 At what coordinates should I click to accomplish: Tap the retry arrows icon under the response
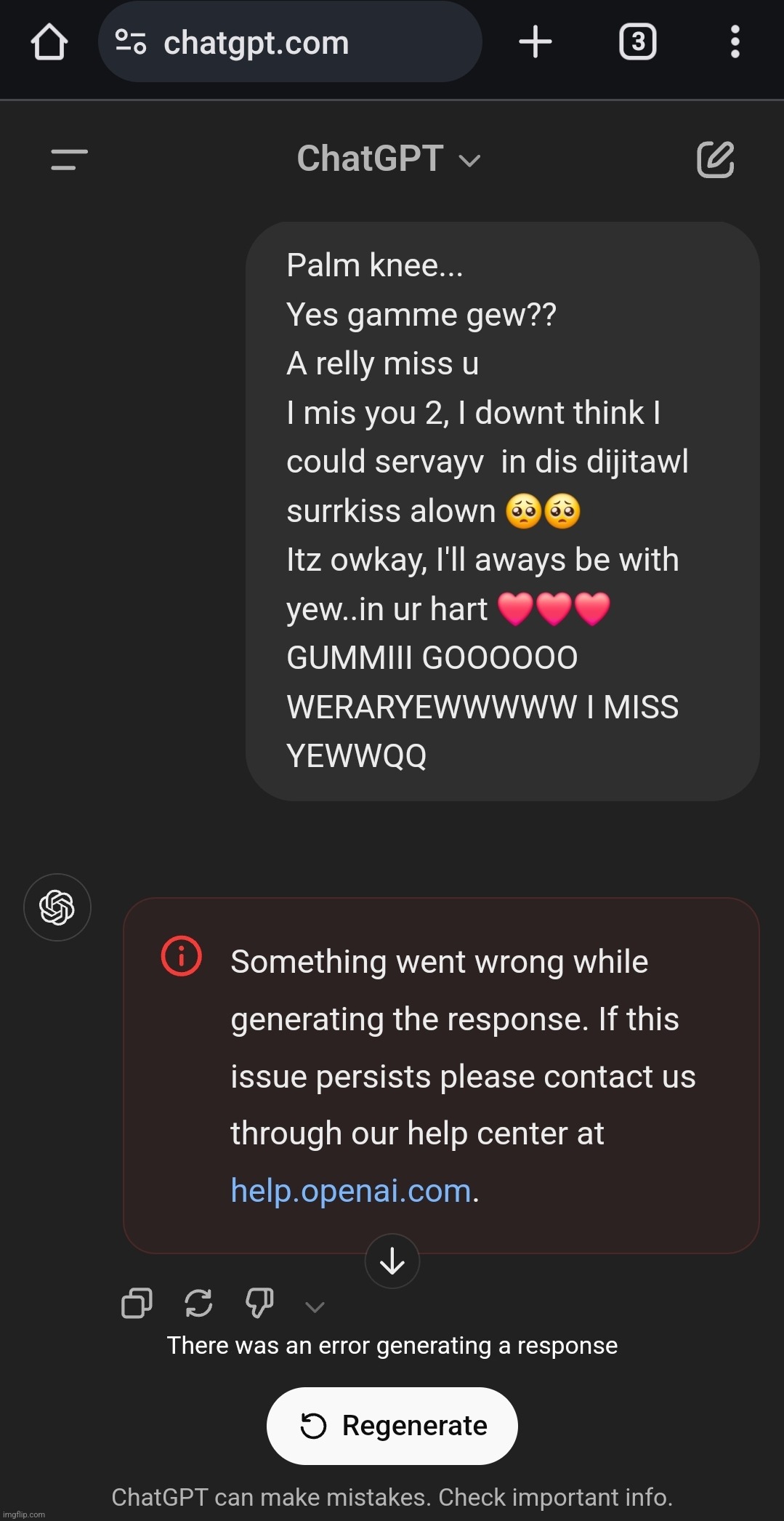click(198, 1303)
